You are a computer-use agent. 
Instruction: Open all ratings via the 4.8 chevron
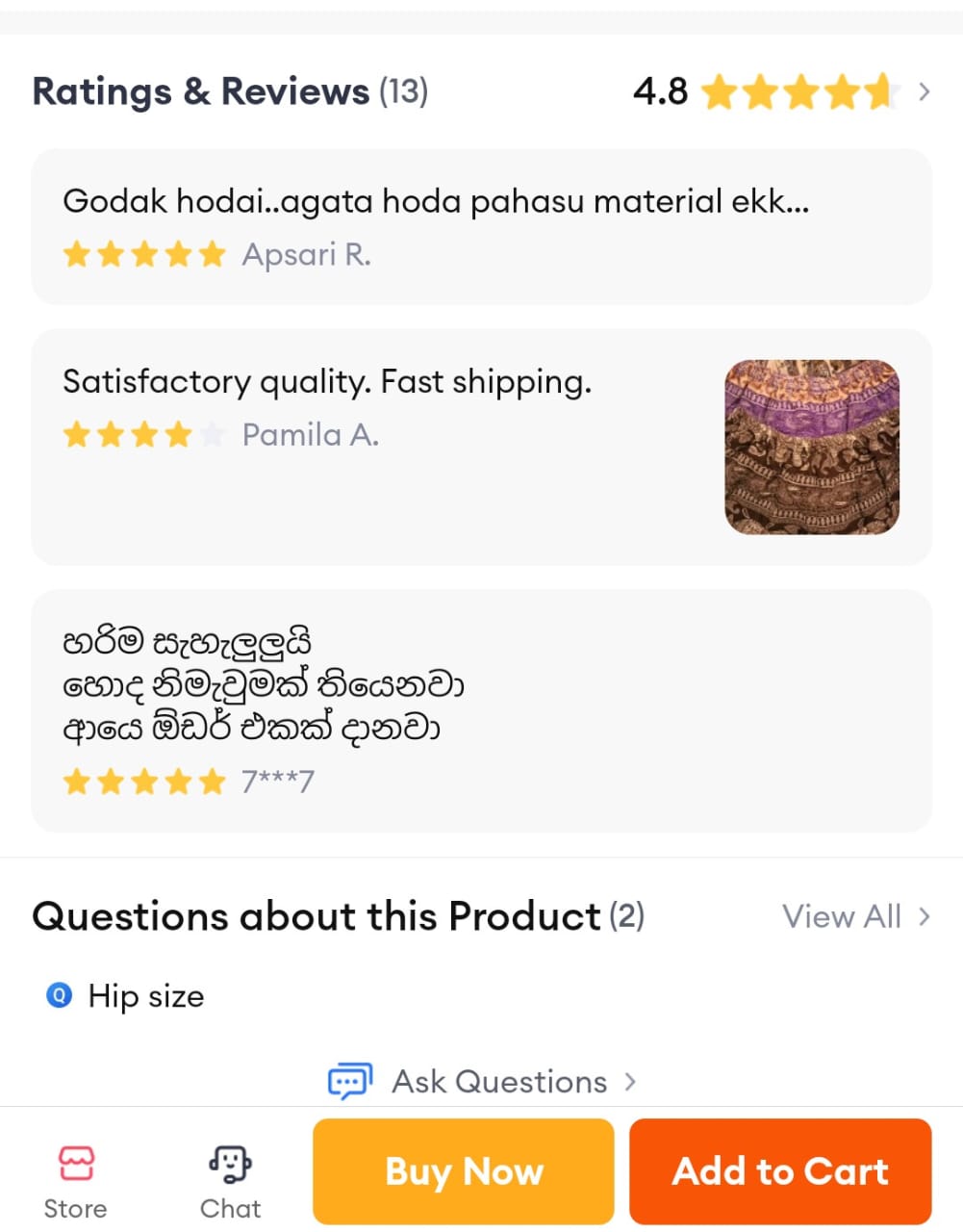(924, 92)
